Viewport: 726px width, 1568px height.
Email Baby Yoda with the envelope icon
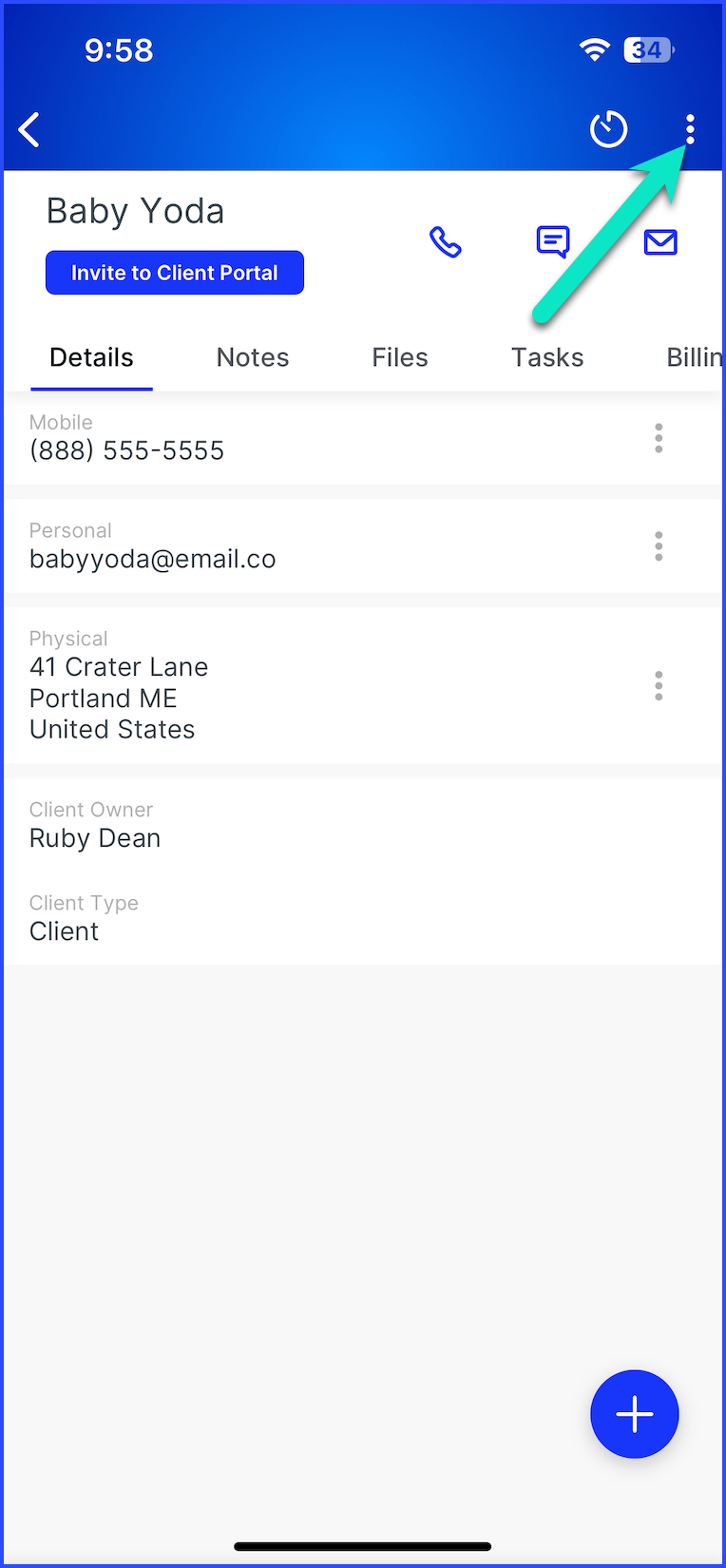pos(660,242)
